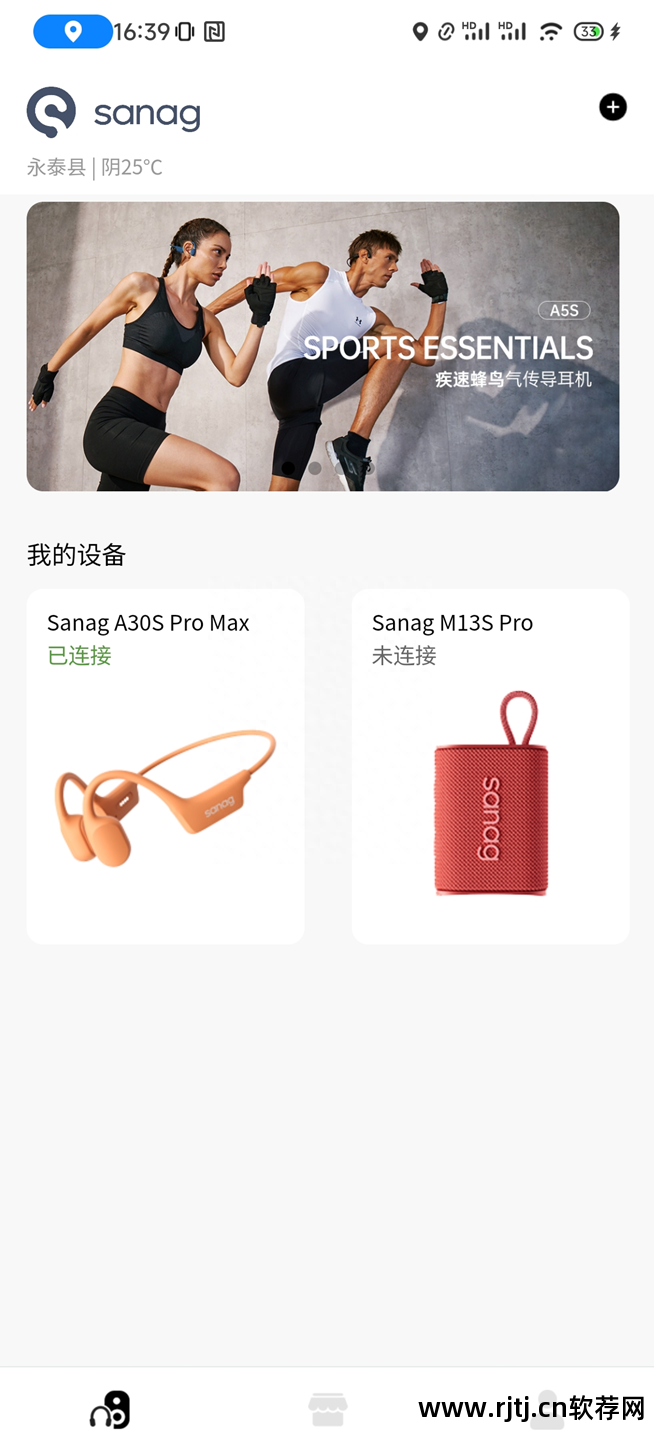Viewport: 654px width, 1454px height.
Task: Switch to the store tab
Action: click(x=327, y=1410)
